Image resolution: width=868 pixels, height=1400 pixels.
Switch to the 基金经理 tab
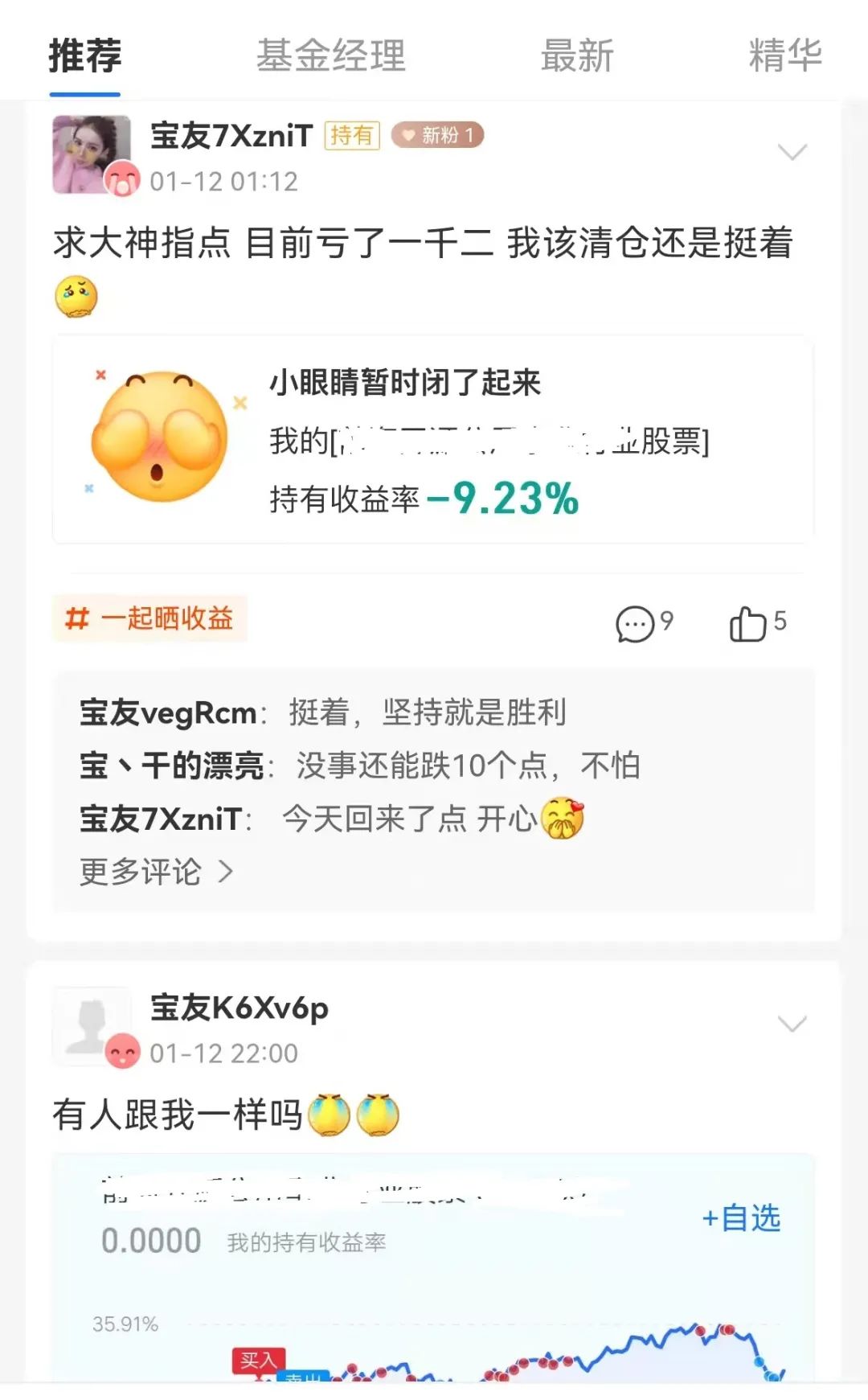pos(331,55)
